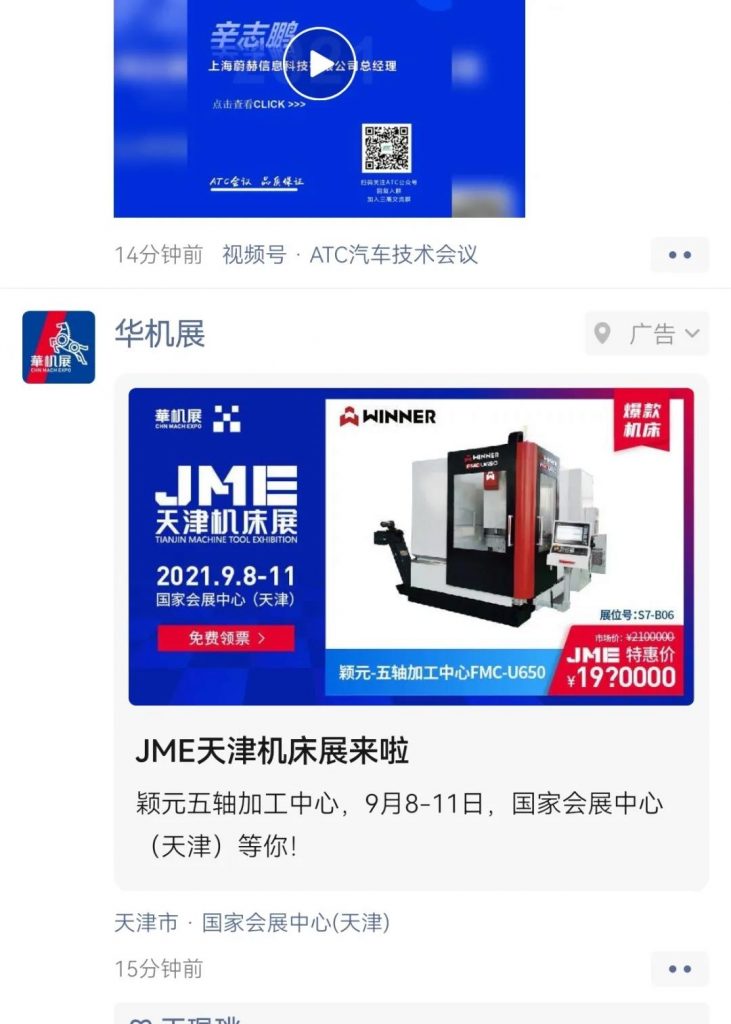Screen dimensions: 731x1024
Task: Open the two-dot menu under the 华机展 ad
Action: click(x=680, y=969)
